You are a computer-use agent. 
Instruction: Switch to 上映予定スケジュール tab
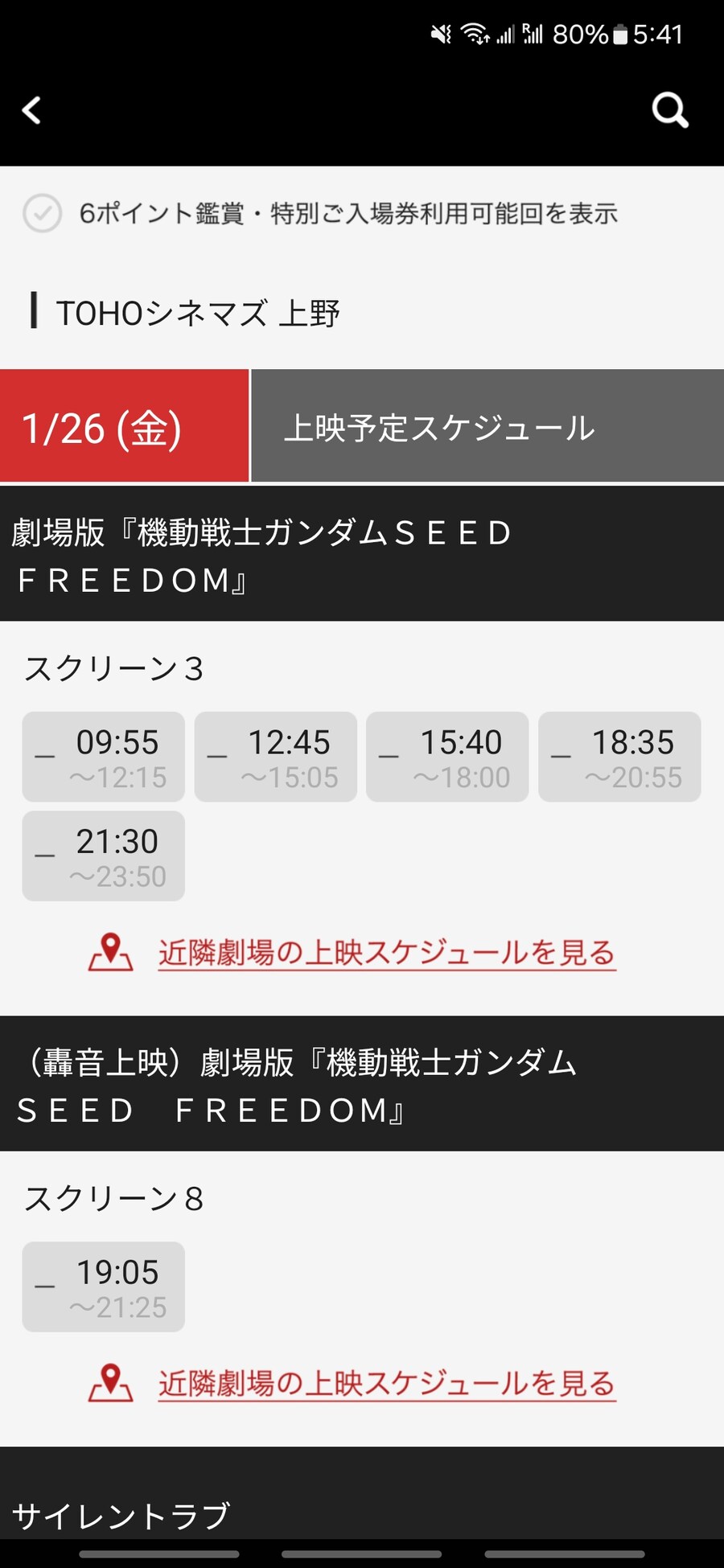[487, 426]
